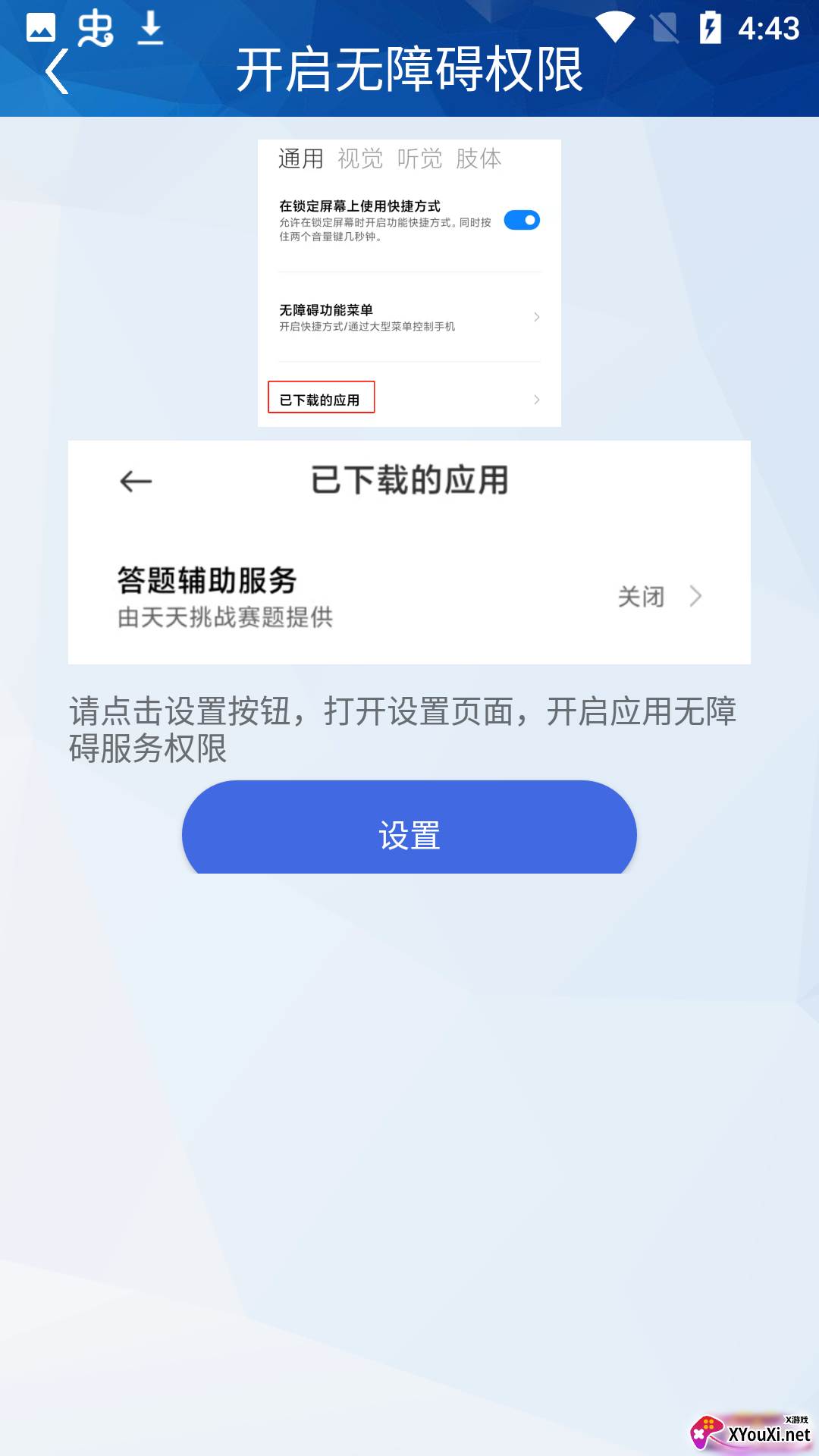Tap the 设置 button
The height and width of the screenshot is (1456, 819).
tap(409, 828)
